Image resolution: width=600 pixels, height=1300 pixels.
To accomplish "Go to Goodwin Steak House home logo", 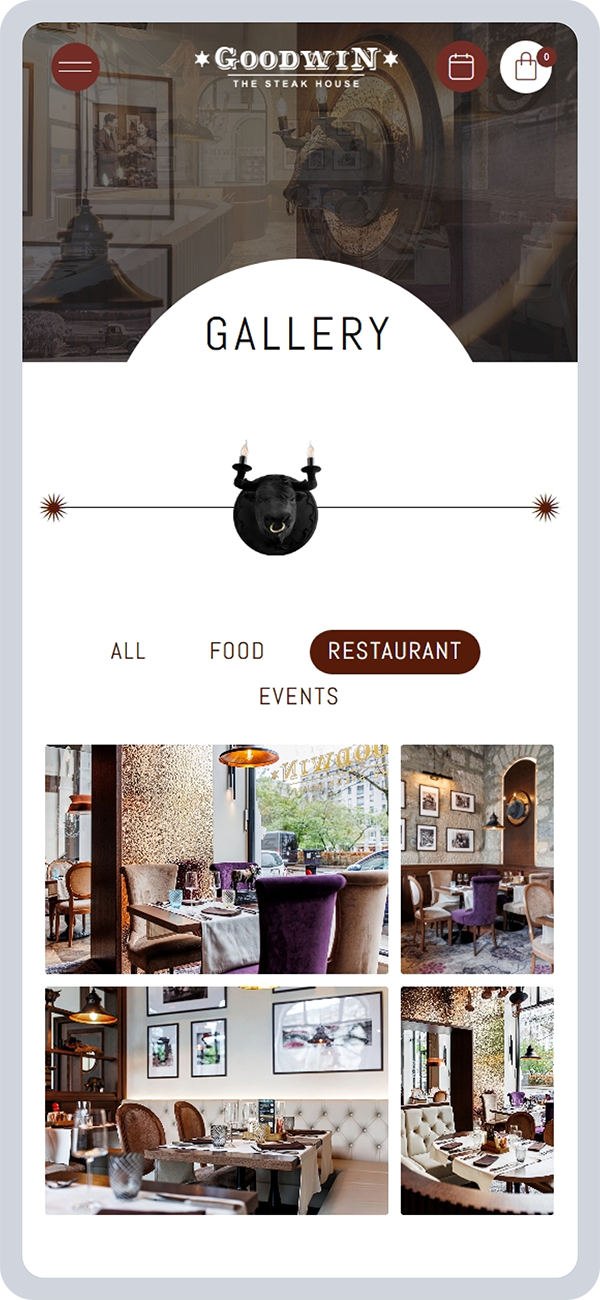I will 297,67.
